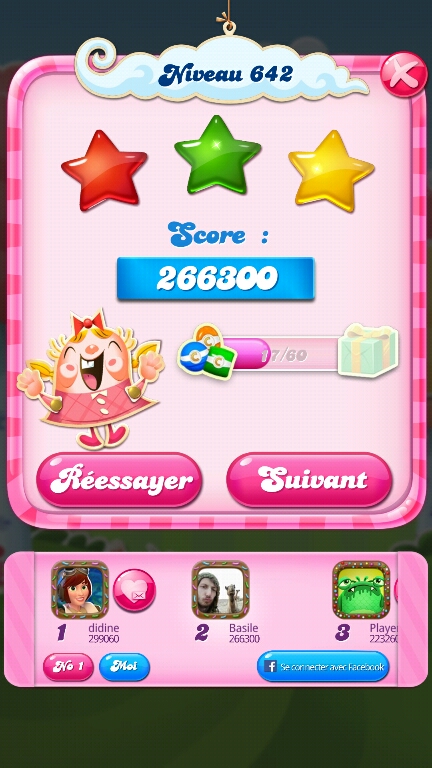Open didine's leaderboard avatar
Screen dimensions: 432x768
coord(80,590)
